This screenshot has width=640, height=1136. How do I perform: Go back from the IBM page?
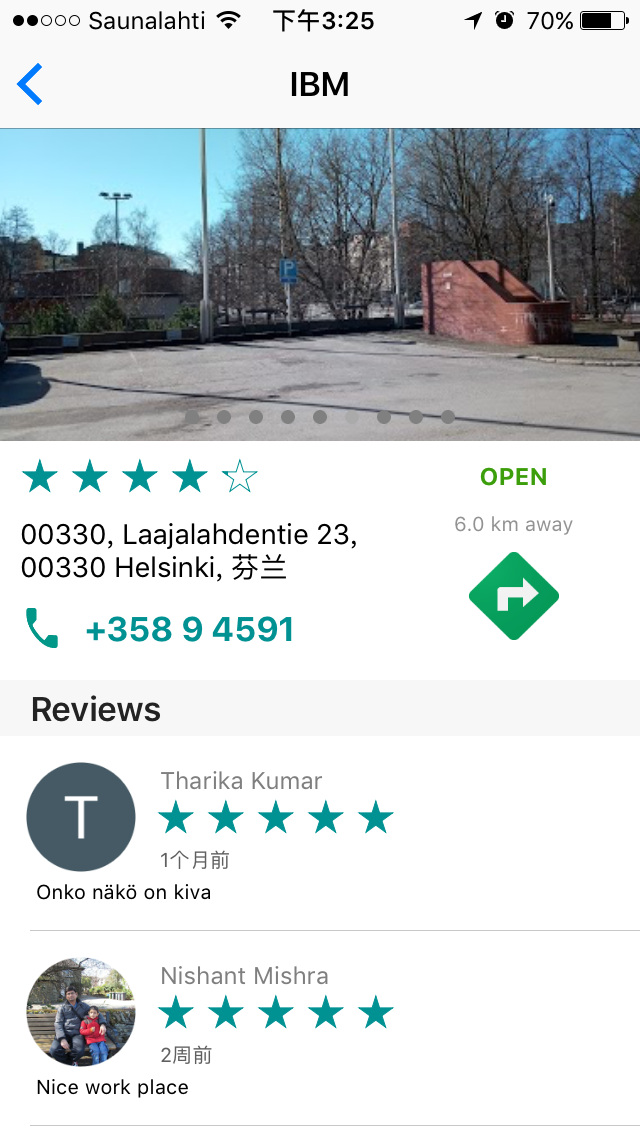coord(30,84)
